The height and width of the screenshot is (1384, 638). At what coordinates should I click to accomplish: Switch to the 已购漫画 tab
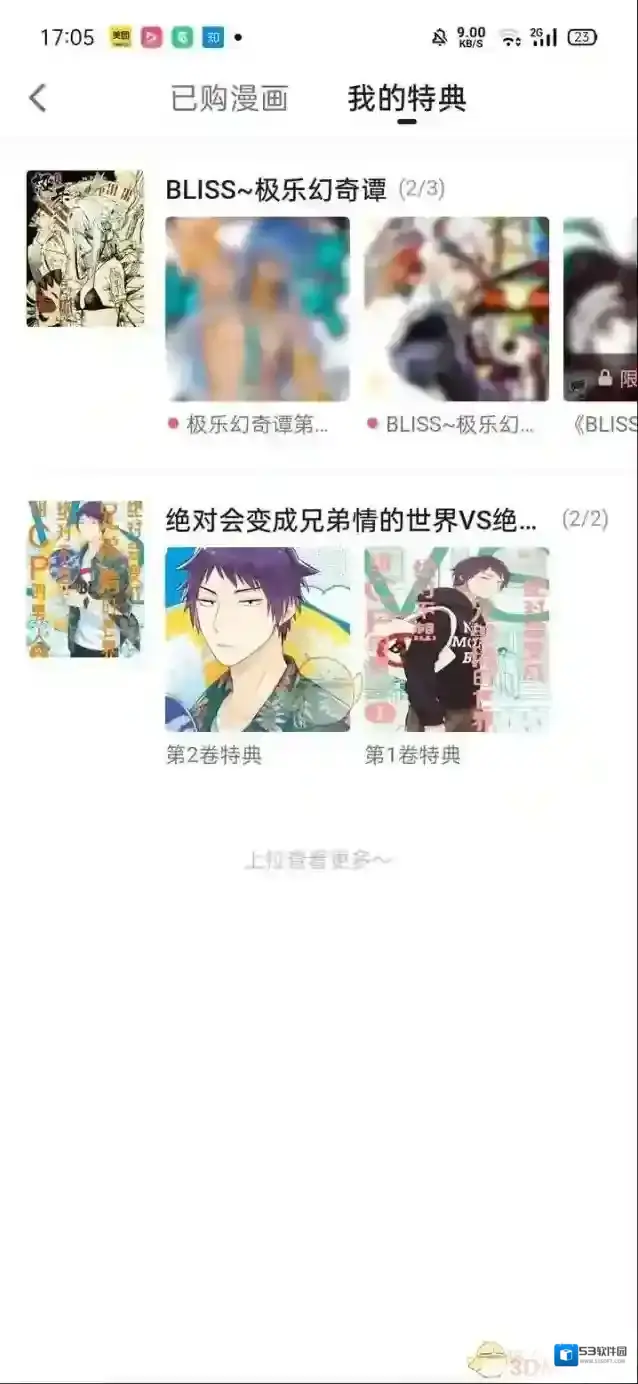click(229, 99)
